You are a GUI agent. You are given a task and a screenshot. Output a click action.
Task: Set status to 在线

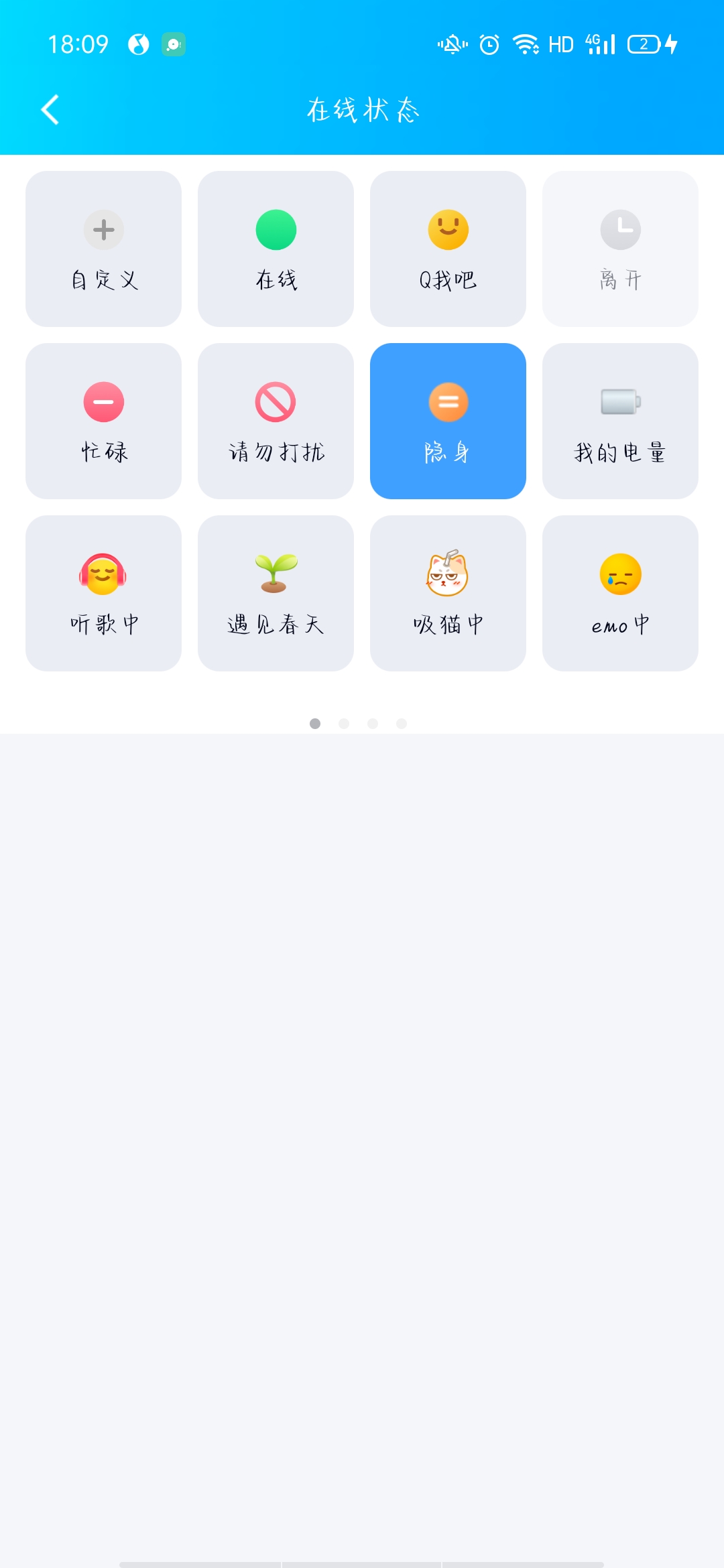tap(276, 249)
